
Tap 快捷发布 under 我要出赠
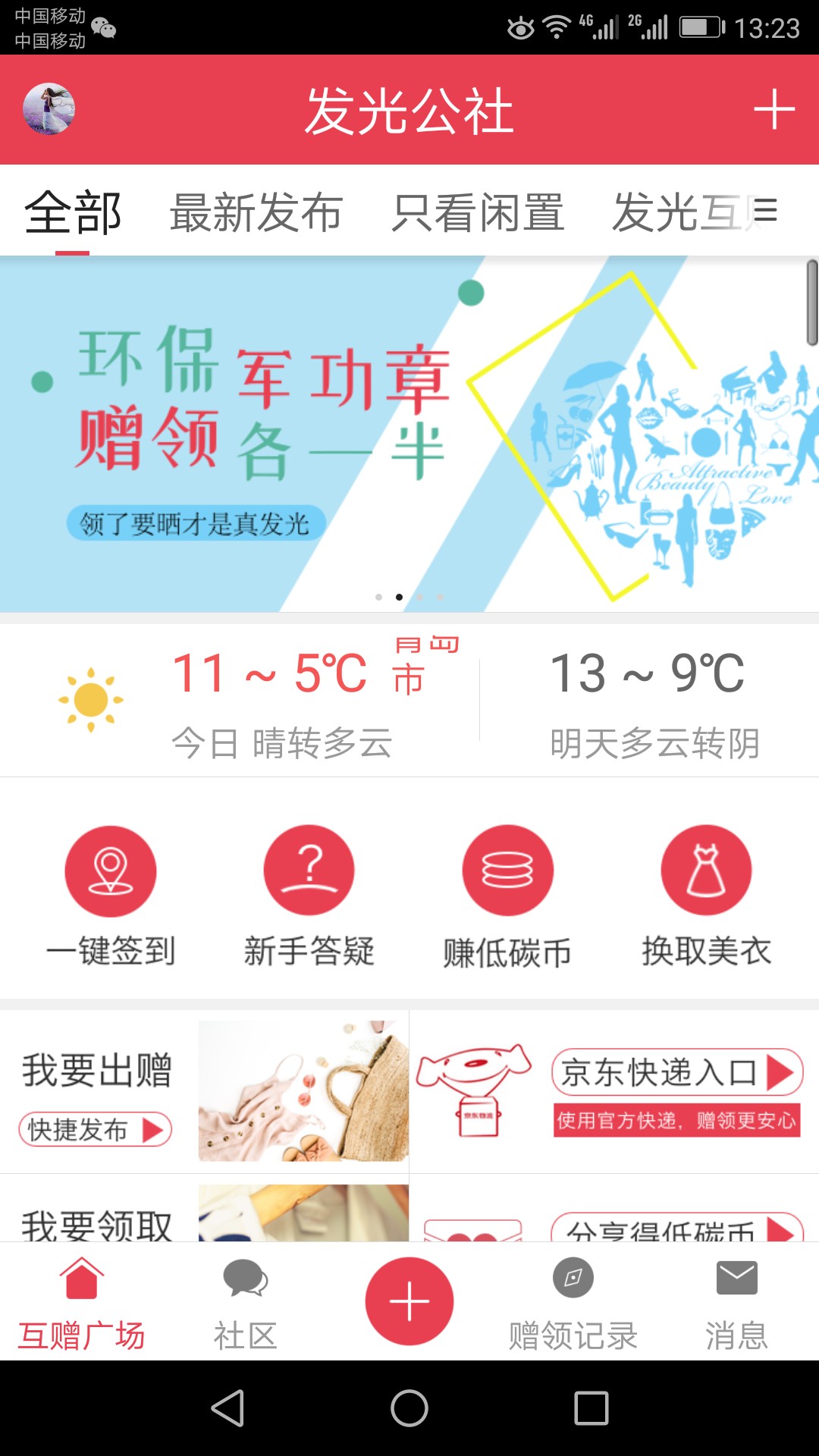click(x=96, y=1129)
